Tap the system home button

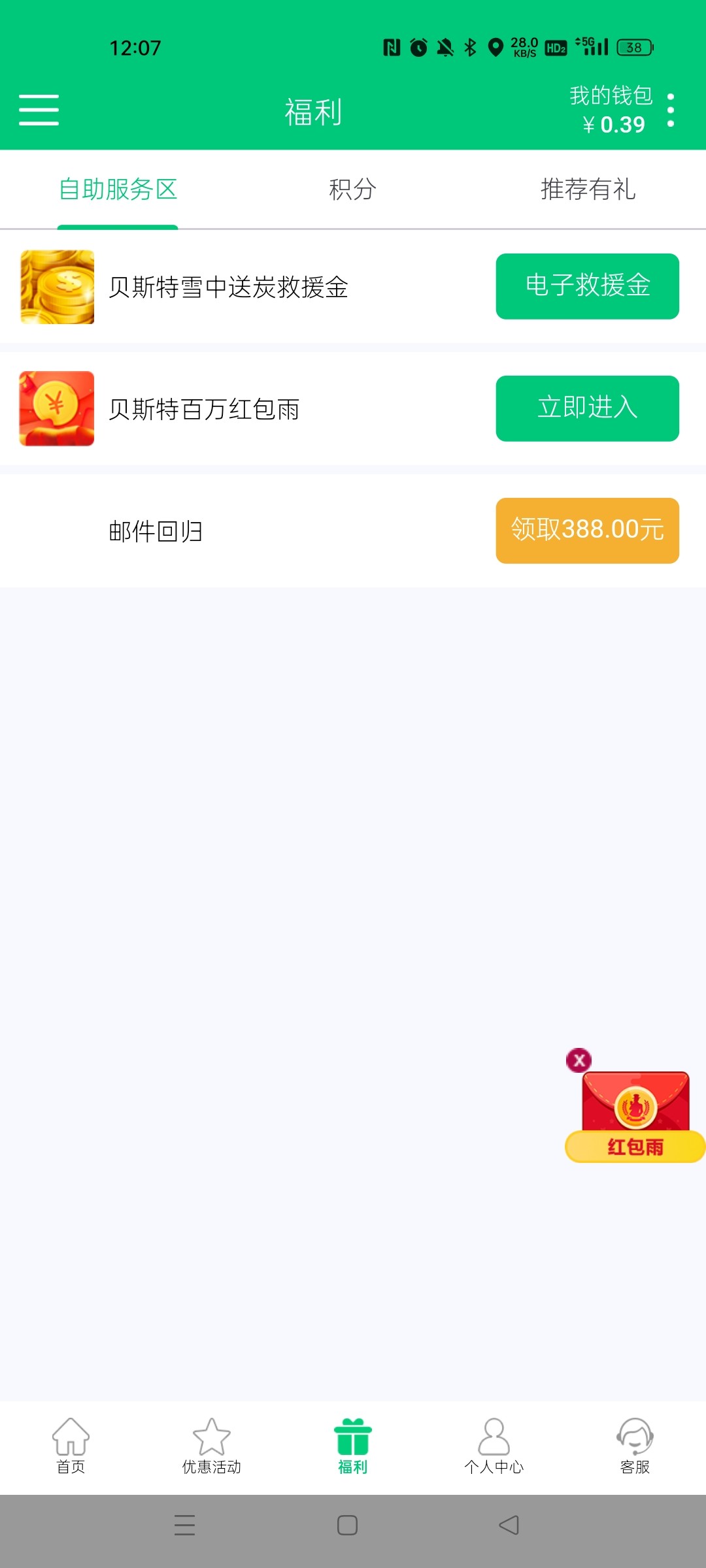(347, 1525)
